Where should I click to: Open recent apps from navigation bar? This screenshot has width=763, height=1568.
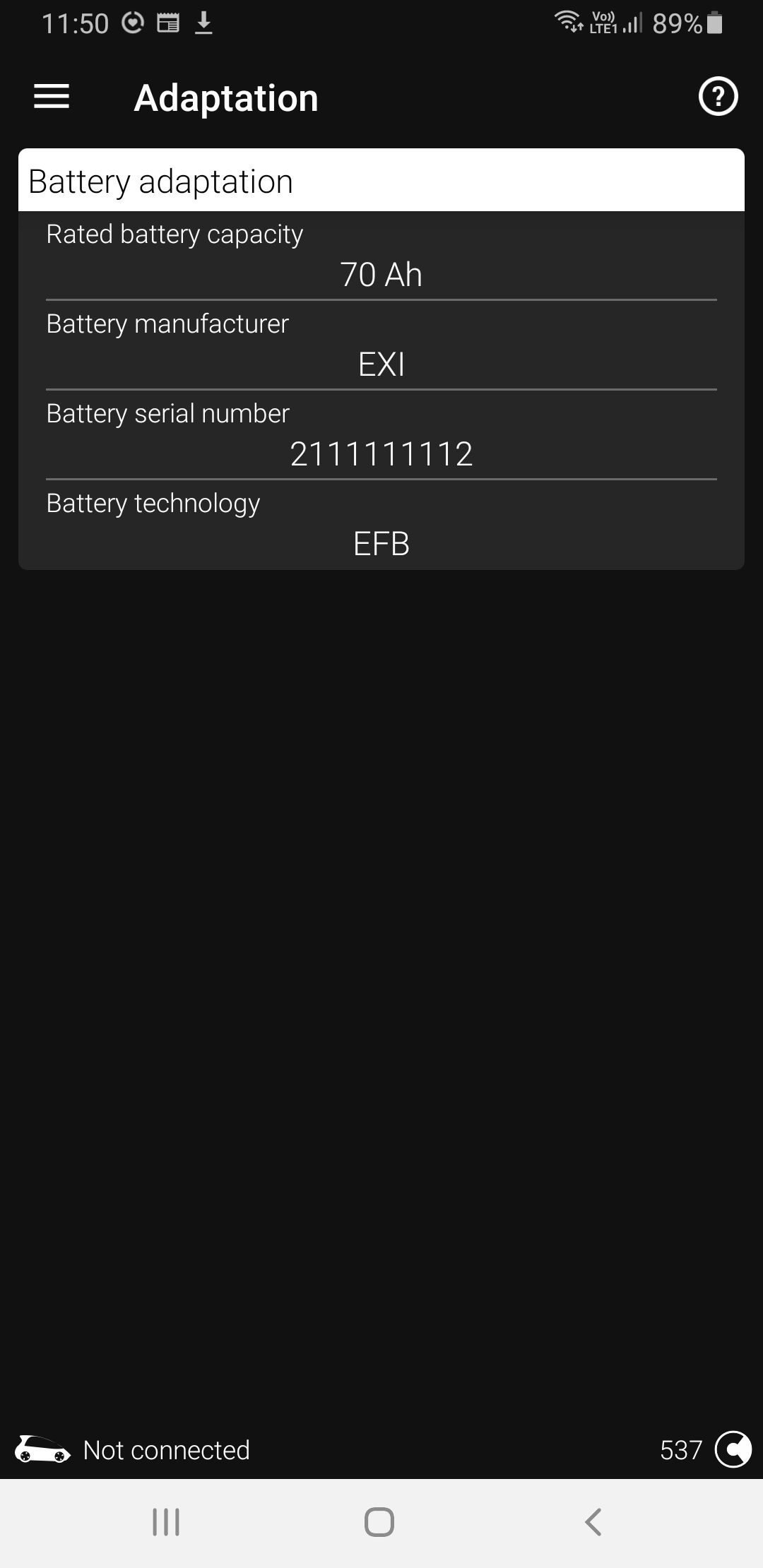(x=166, y=1522)
